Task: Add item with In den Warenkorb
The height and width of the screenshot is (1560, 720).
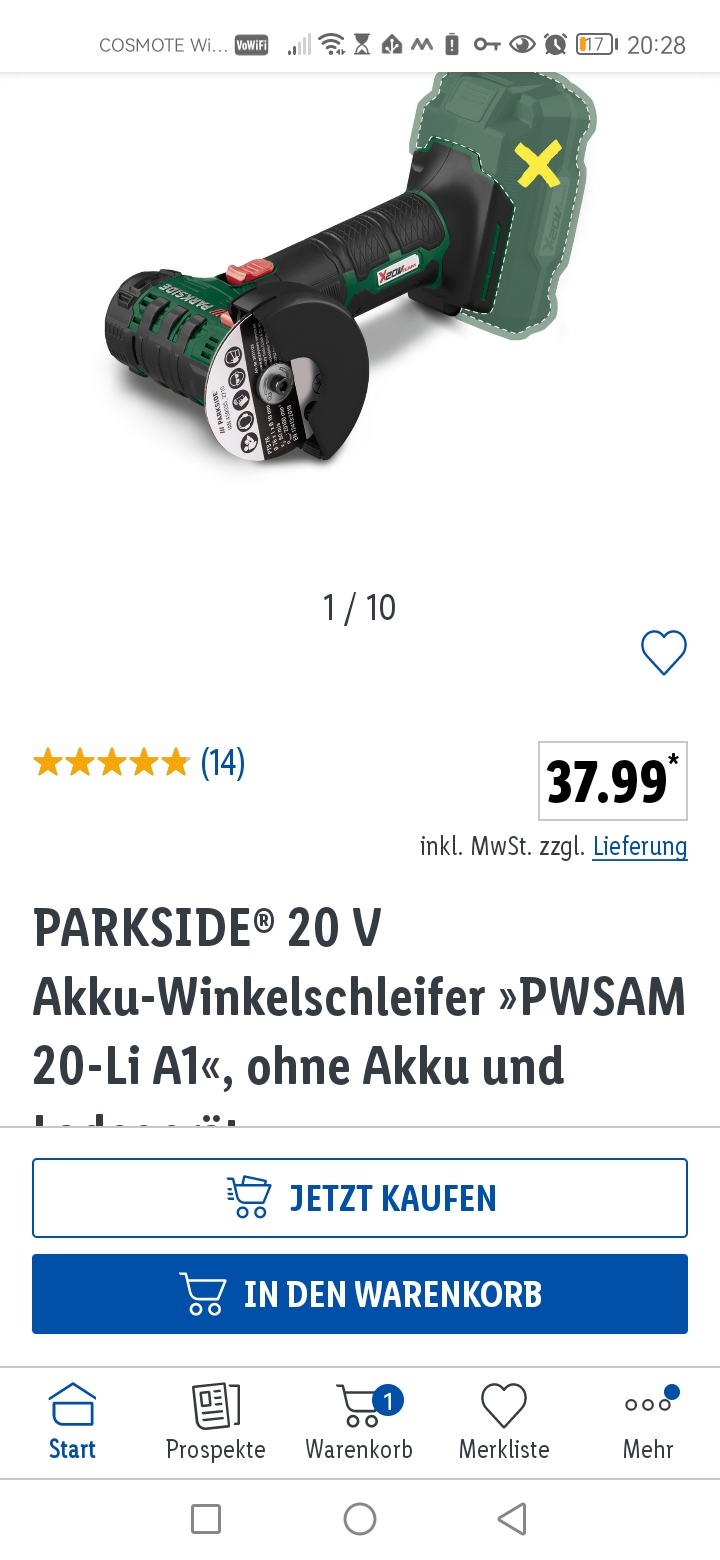Action: pos(360,1294)
